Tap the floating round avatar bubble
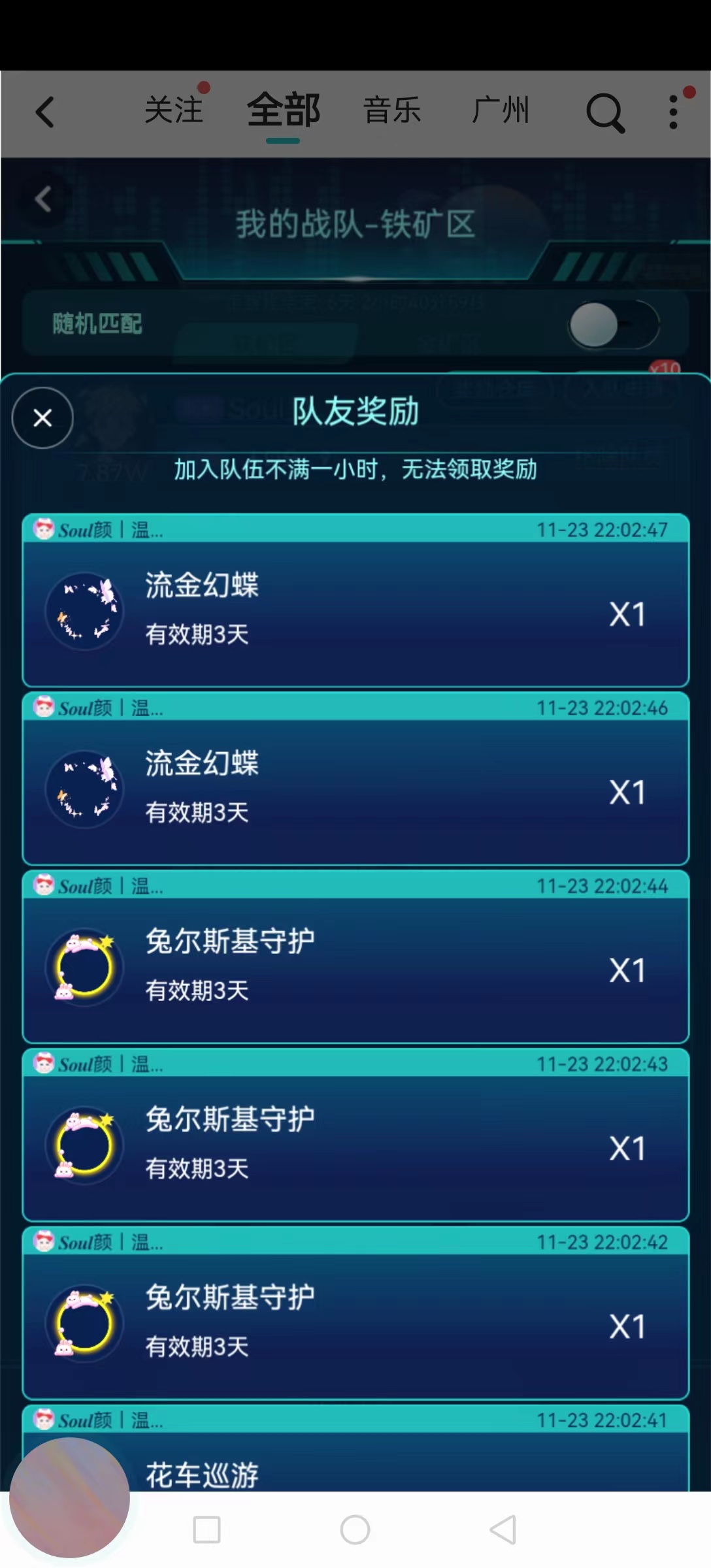Screen dimensions: 711x1568 tap(69, 1497)
